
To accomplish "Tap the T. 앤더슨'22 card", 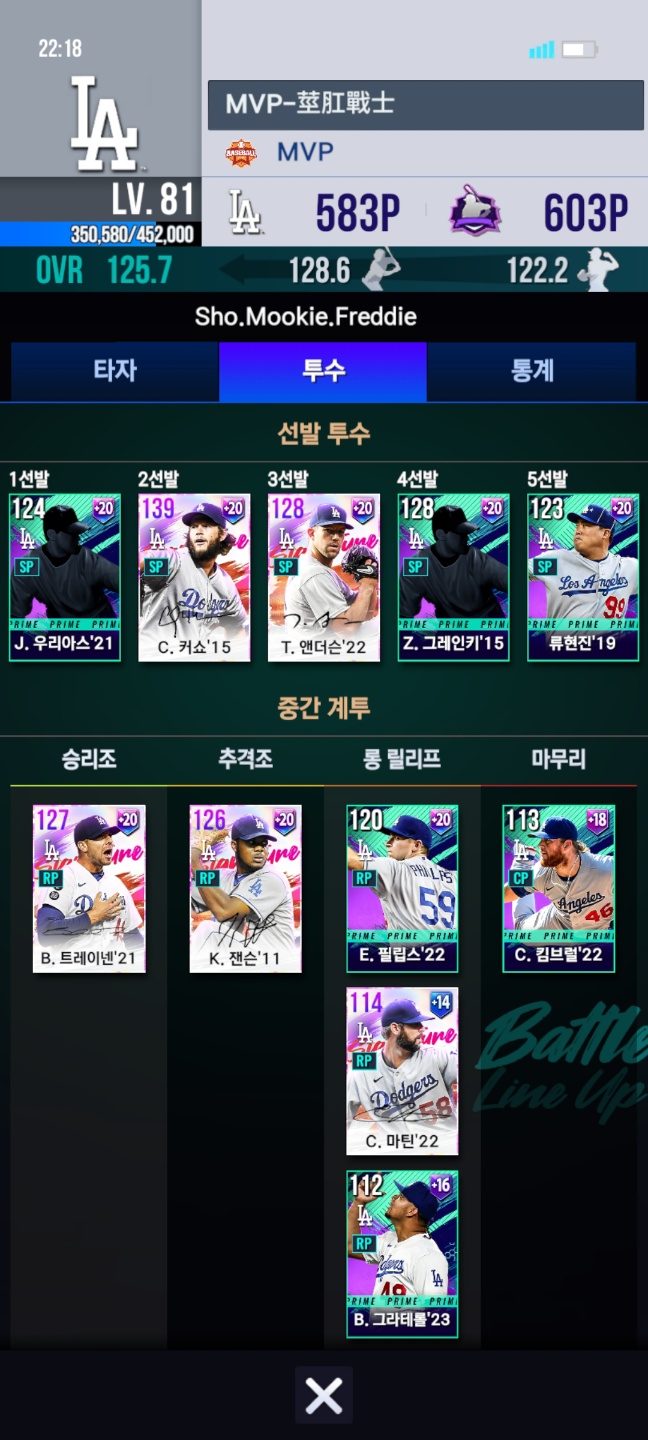I will [x=324, y=577].
